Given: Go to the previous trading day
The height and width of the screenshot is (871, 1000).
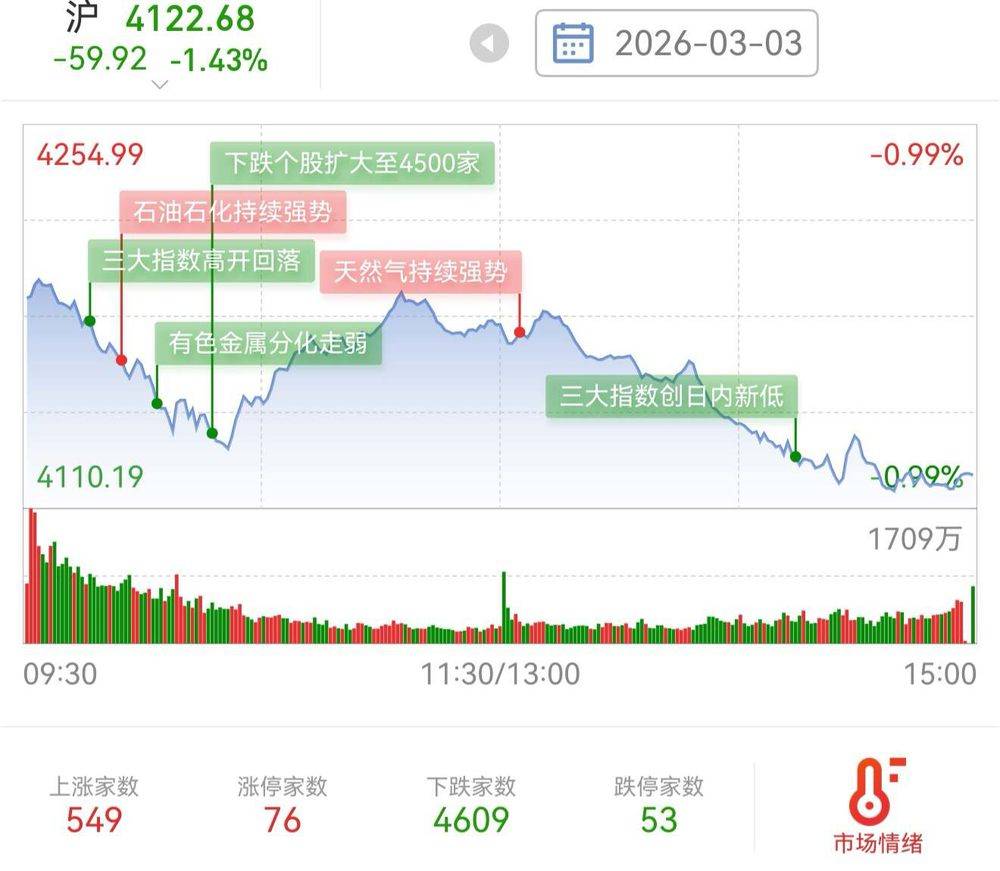Looking at the screenshot, I should pos(490,44).
